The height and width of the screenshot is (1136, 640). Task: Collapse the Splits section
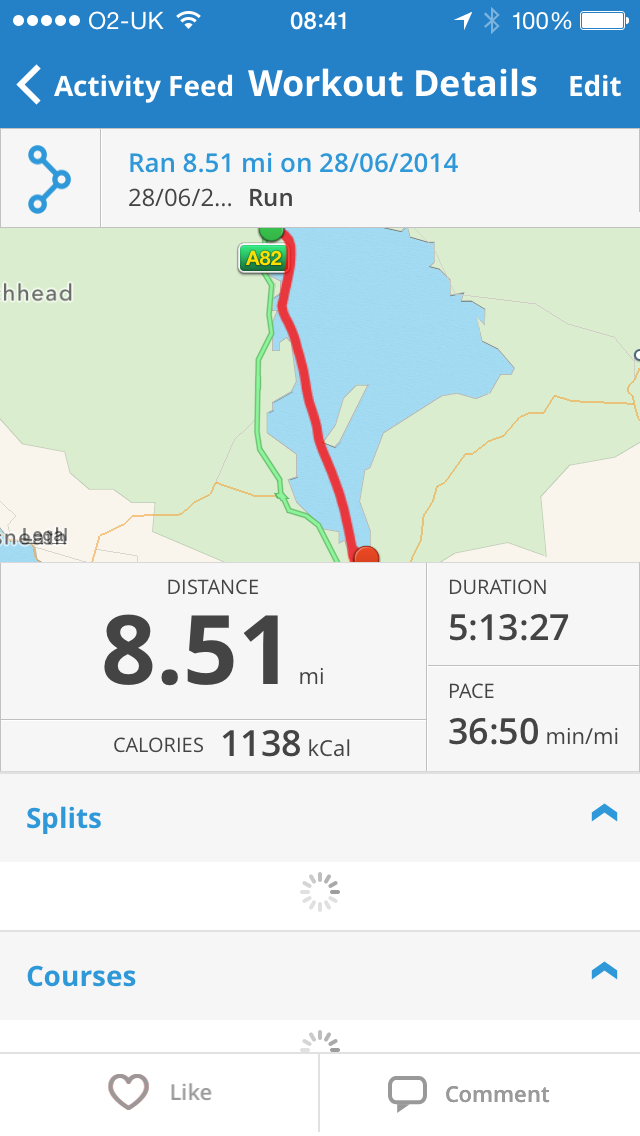(604, 815)
